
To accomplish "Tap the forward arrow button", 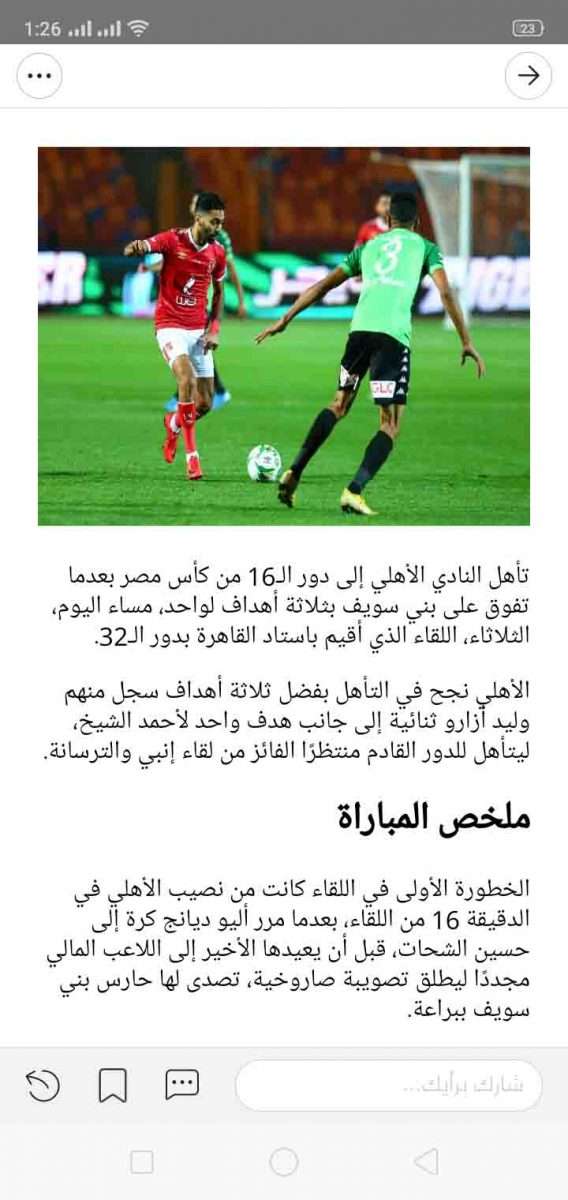I will click(x=528, y=76).
